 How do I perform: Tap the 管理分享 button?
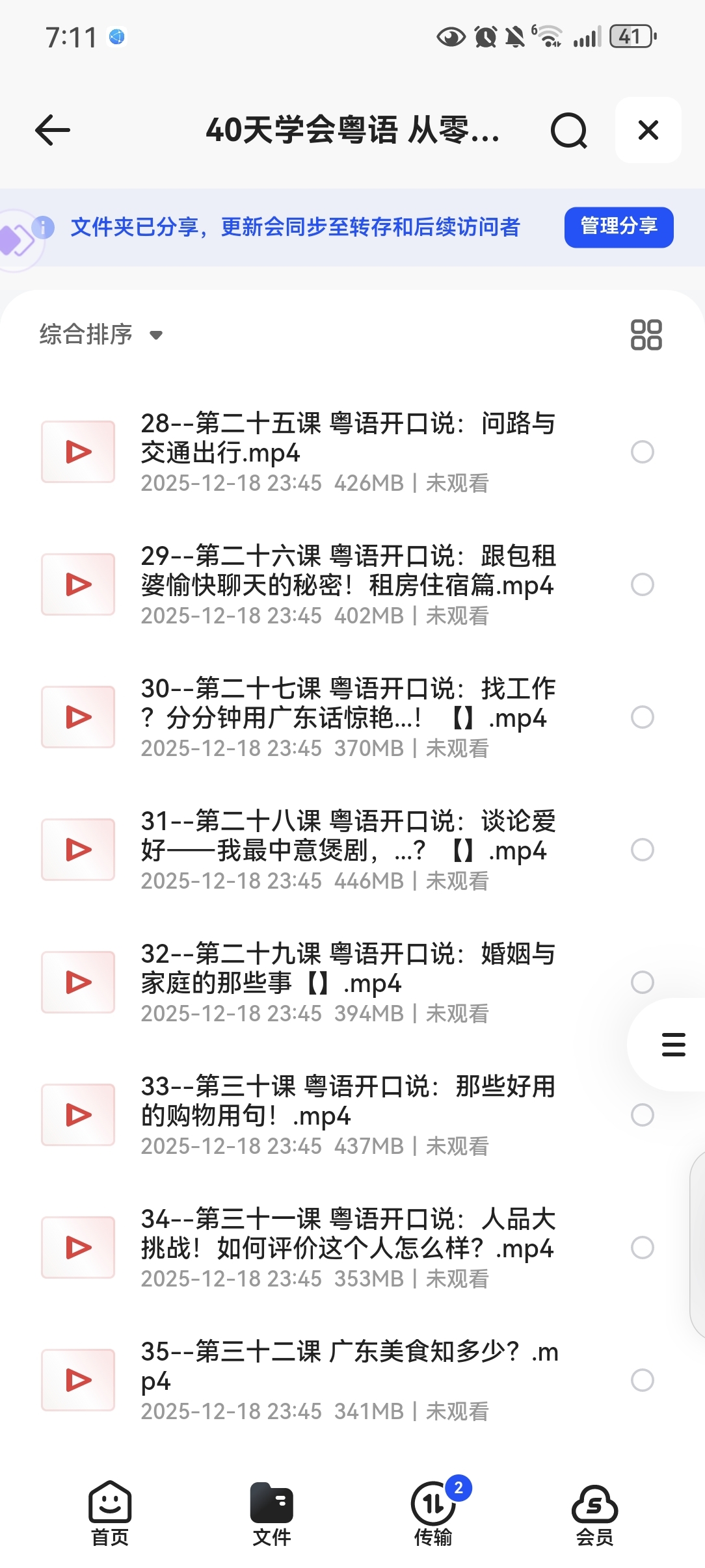coord(619,227)
